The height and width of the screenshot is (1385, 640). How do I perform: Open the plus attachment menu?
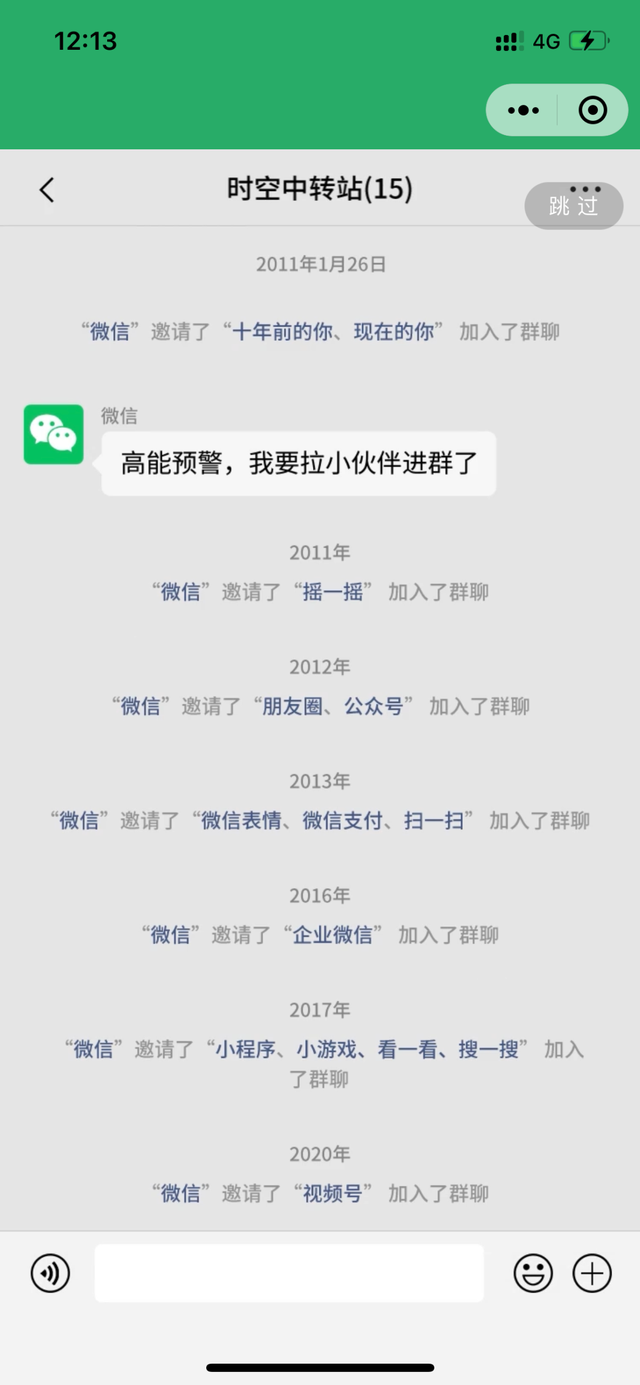(x=591, y=1273)
